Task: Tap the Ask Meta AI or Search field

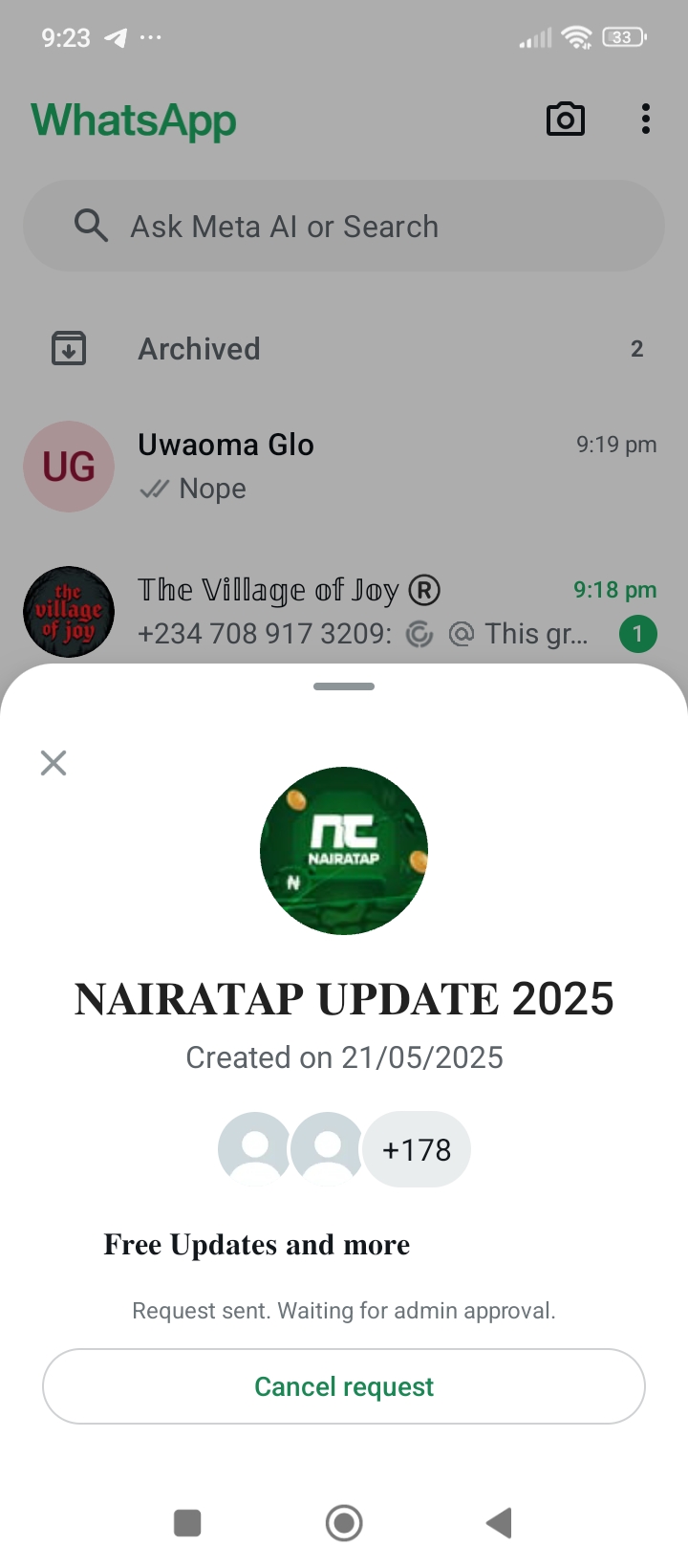Action: pyautogui.click(x=344, y=227)
